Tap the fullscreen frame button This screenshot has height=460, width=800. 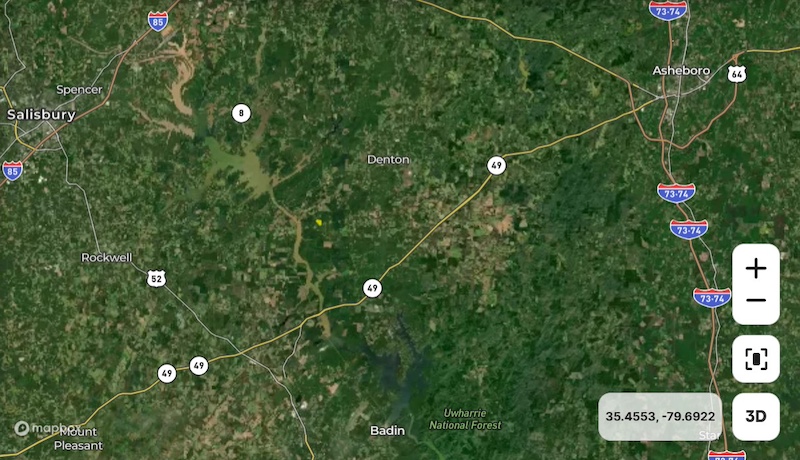pyautogui.click(x=756, y=359)
